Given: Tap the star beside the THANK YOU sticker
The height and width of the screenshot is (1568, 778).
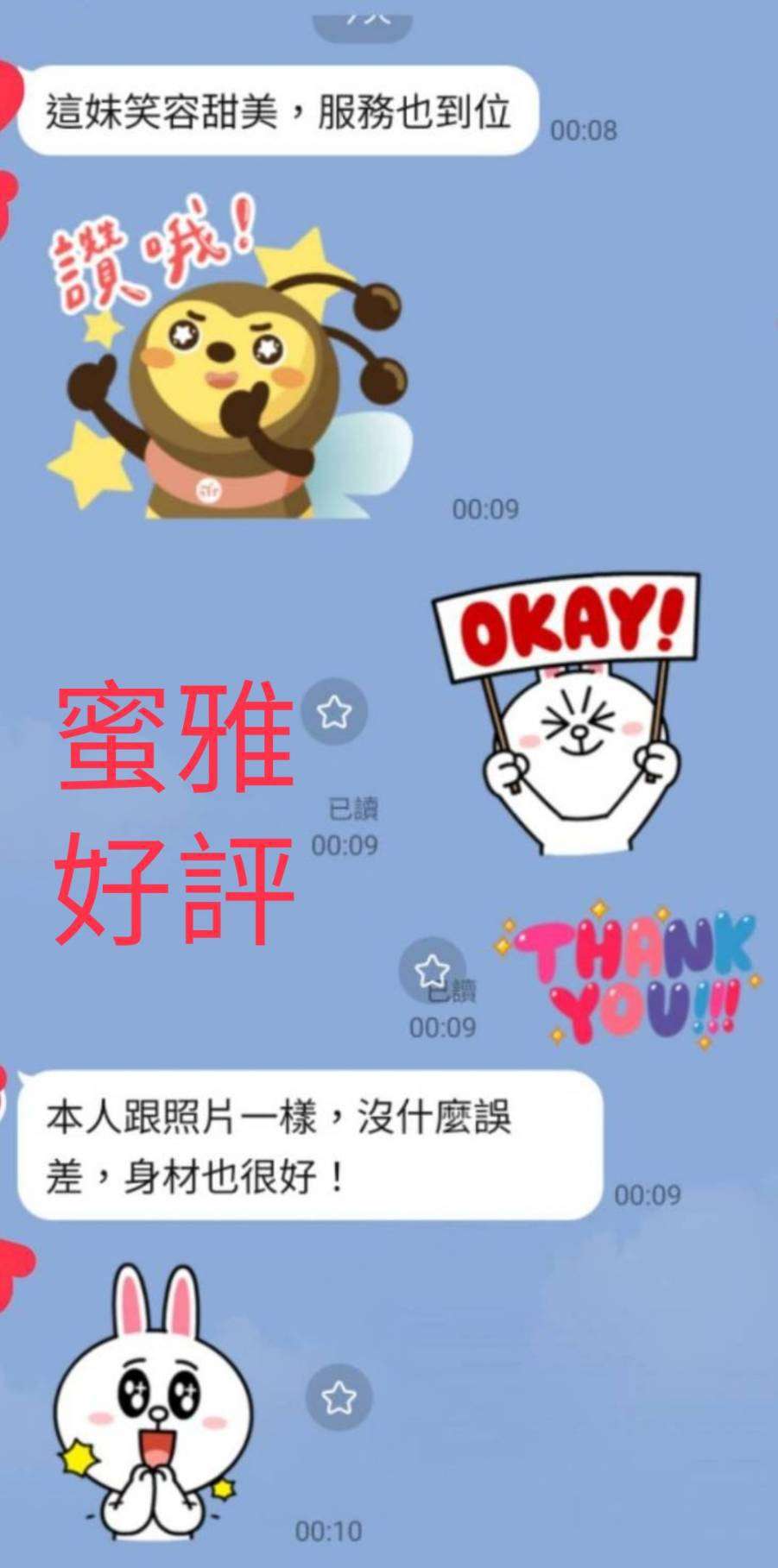Looking at the screenshot, I should [x=431, y=971].
